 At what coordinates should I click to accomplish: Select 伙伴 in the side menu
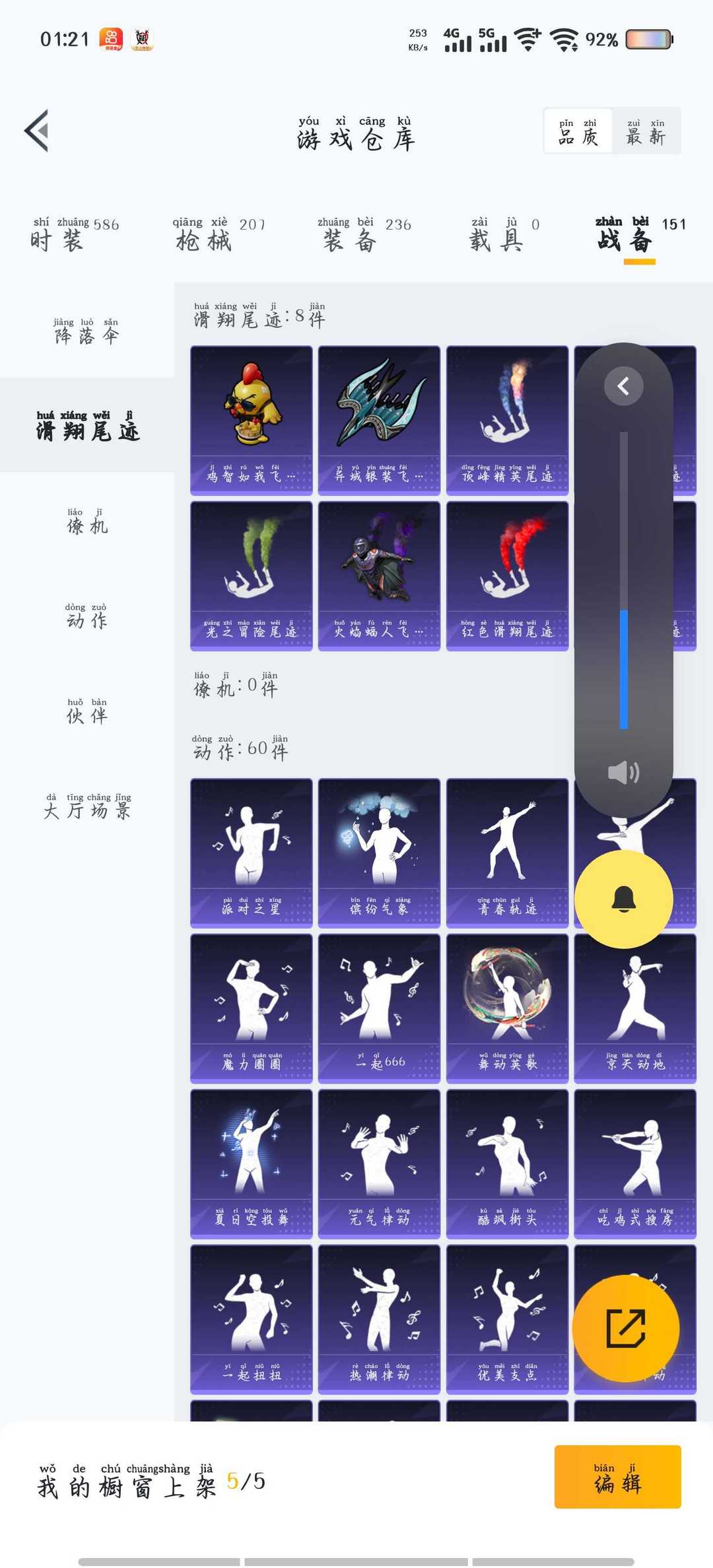[86, 711]
